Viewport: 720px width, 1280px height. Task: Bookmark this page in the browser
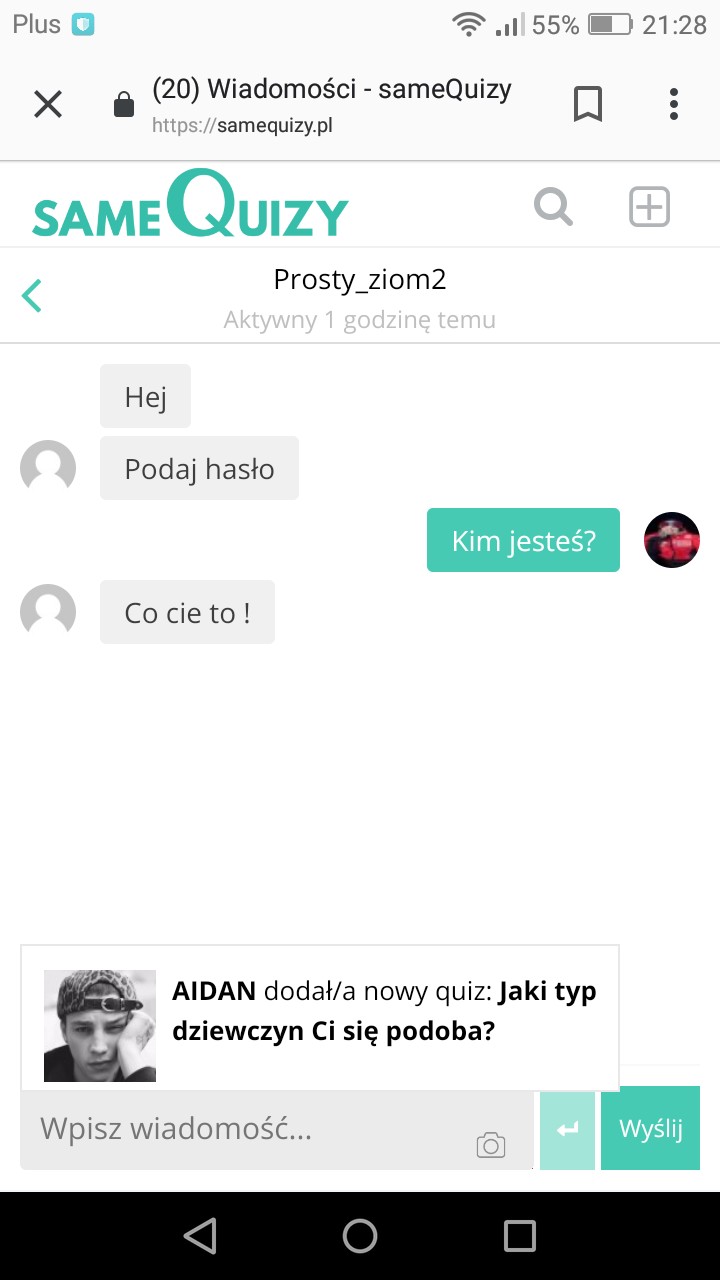(x=588, y=104)
